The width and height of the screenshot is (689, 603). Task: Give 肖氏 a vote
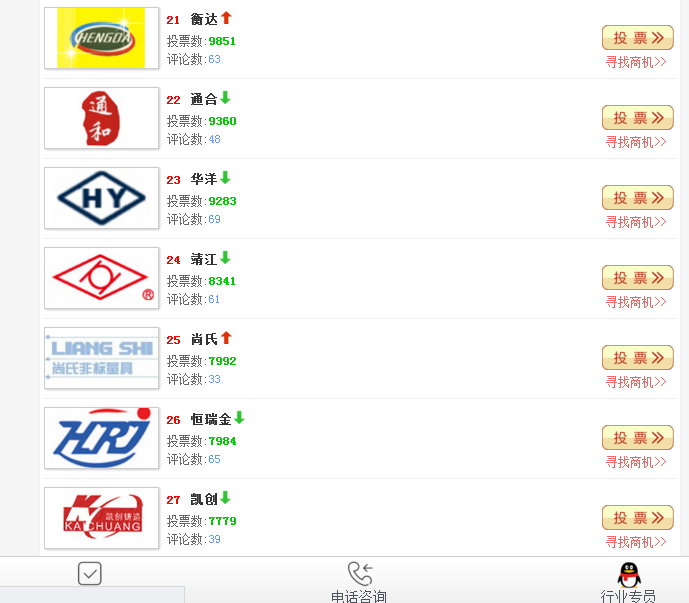pyautogui.click(x=637, y=358)
